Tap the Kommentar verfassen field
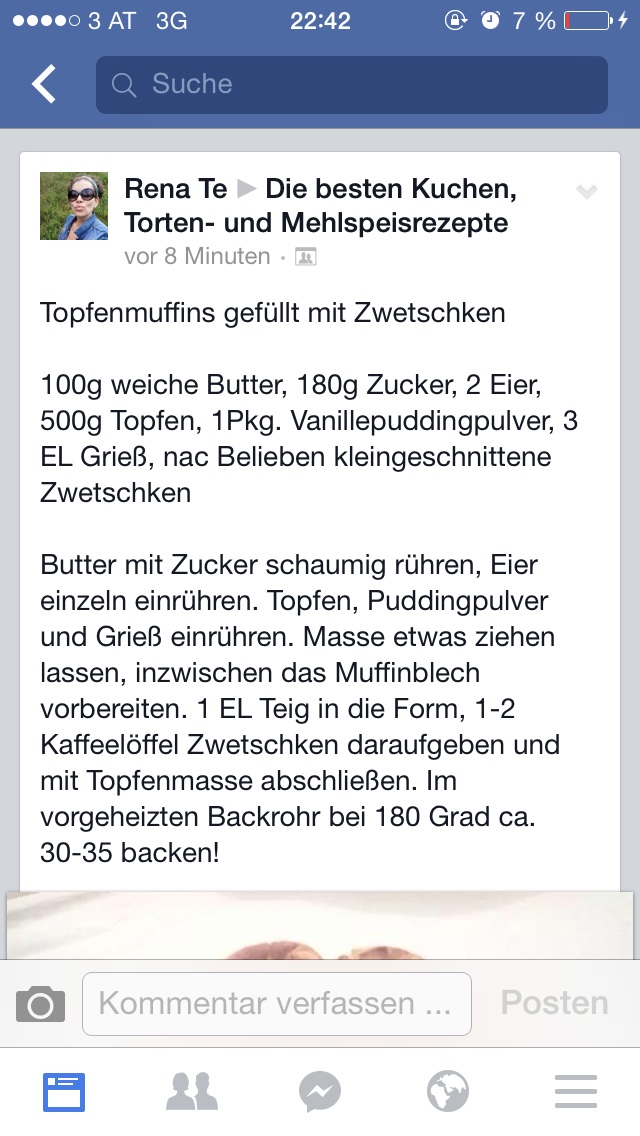Screen dimensions: 640x1136 [x=276, y=1003]
